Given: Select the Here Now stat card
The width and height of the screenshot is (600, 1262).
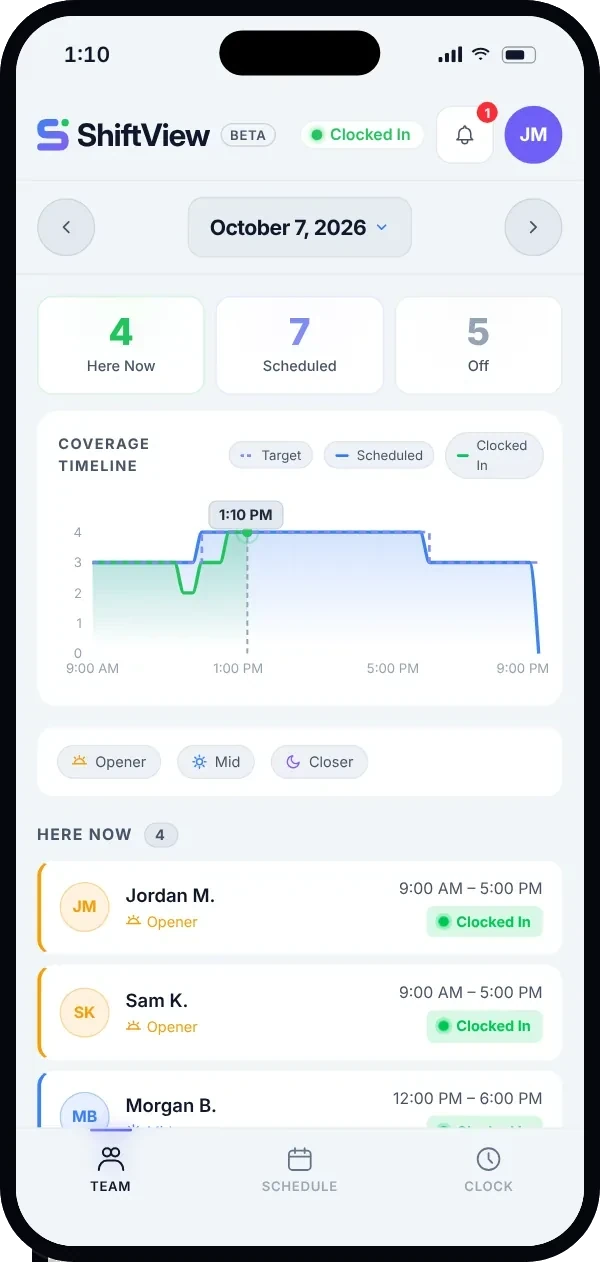Looking at the screenshot, I should [121, 345].
